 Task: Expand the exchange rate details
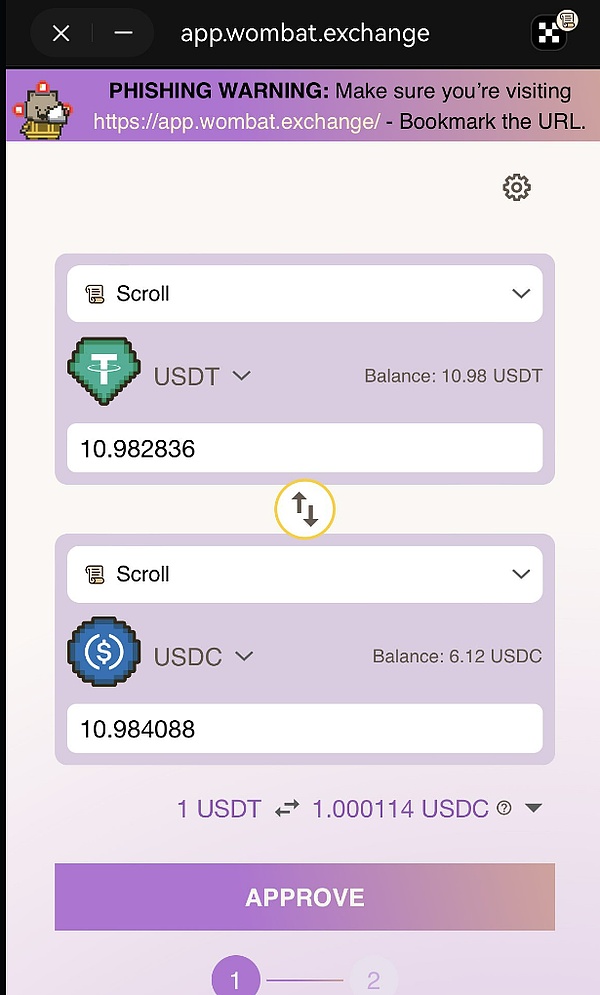[x=533, y=809]
